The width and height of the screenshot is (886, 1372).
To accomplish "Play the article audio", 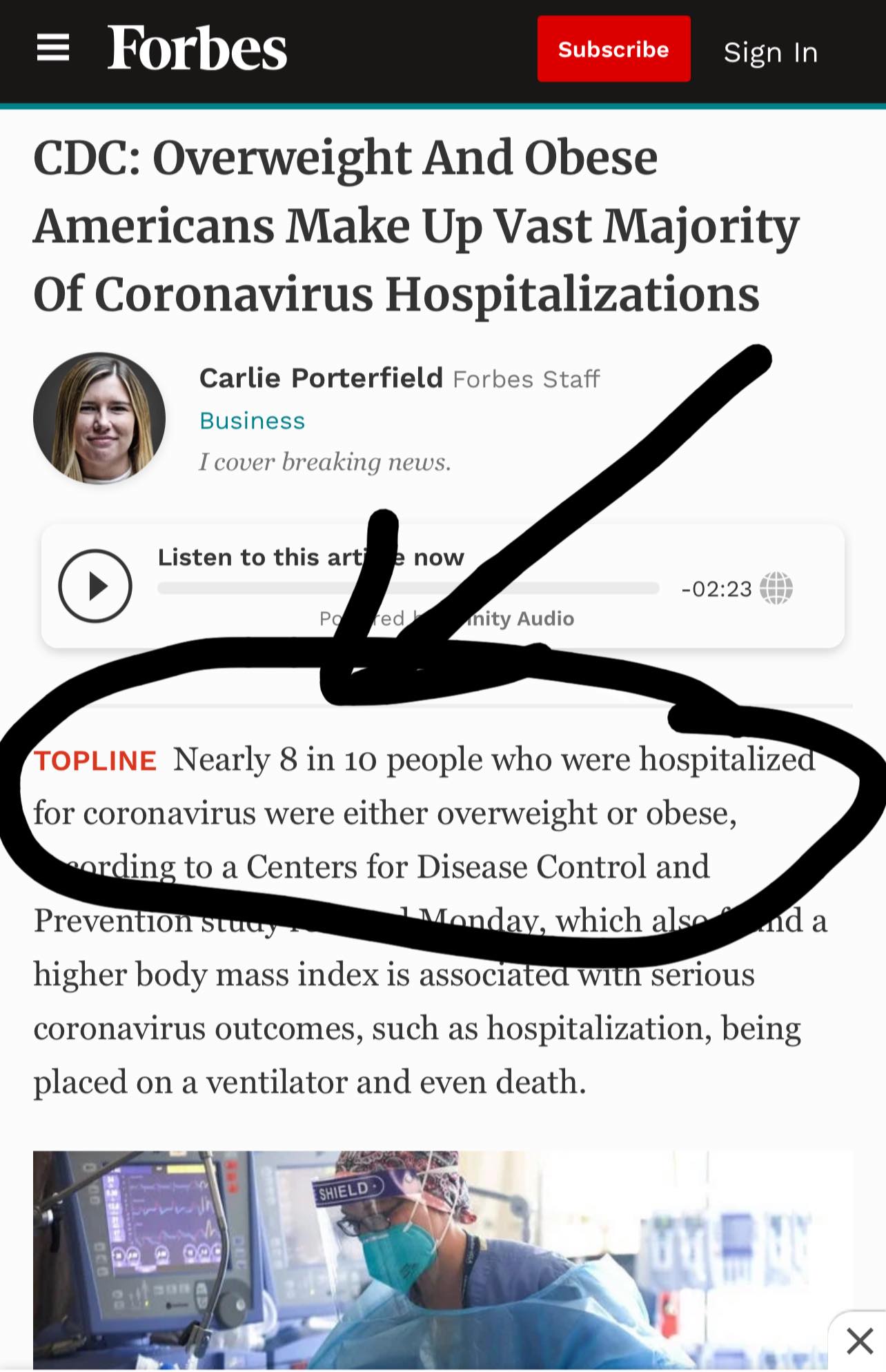I will (x=95, y=586).
